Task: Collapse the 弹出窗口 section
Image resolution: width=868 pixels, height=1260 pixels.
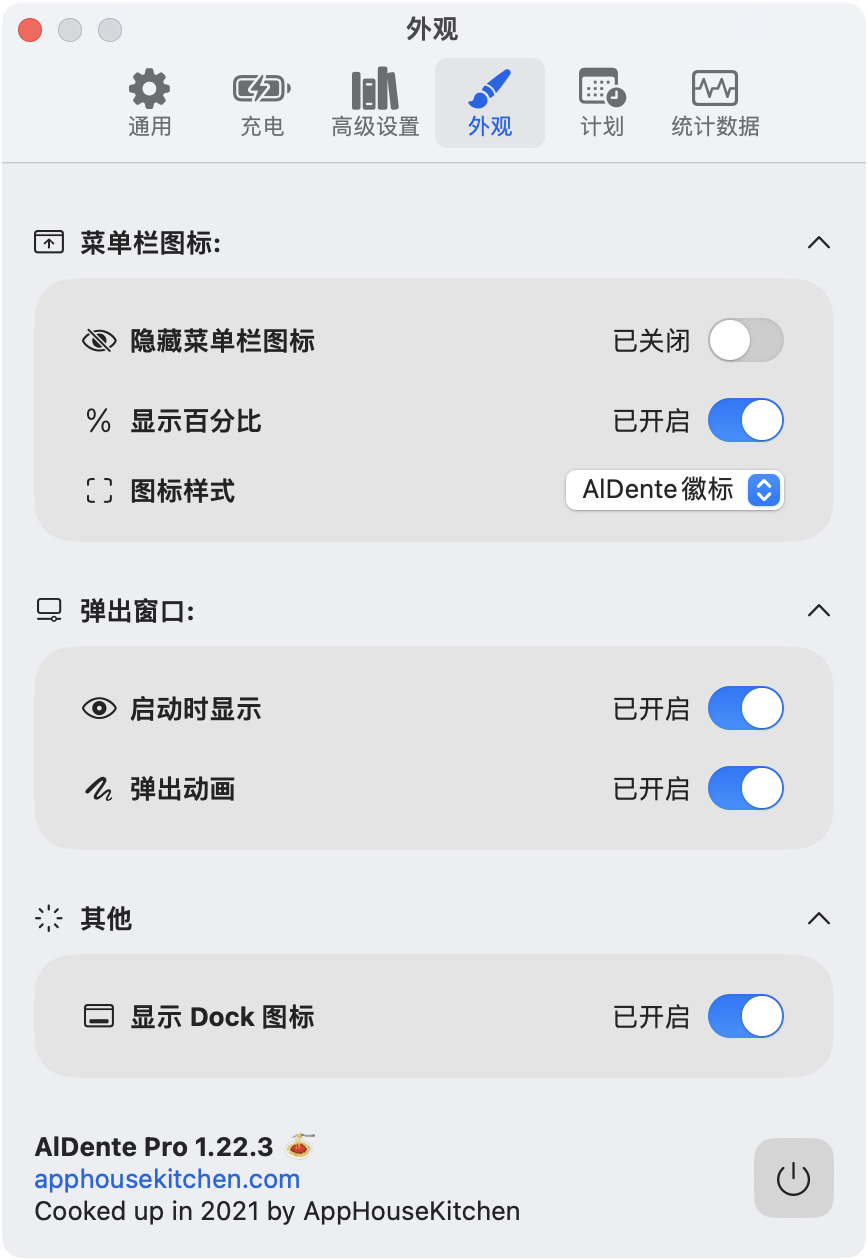Action: [x=818, y=610]
